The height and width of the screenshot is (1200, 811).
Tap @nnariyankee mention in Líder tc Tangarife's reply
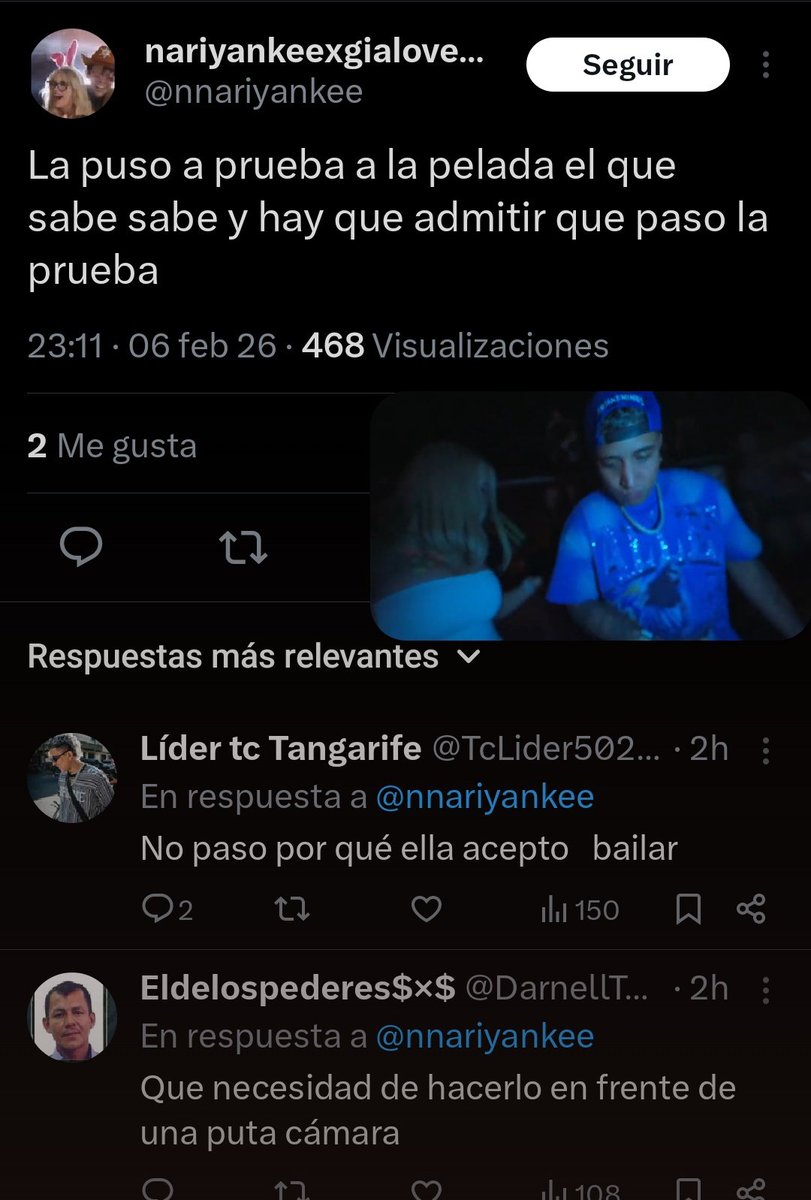click(x=484, y=797)
